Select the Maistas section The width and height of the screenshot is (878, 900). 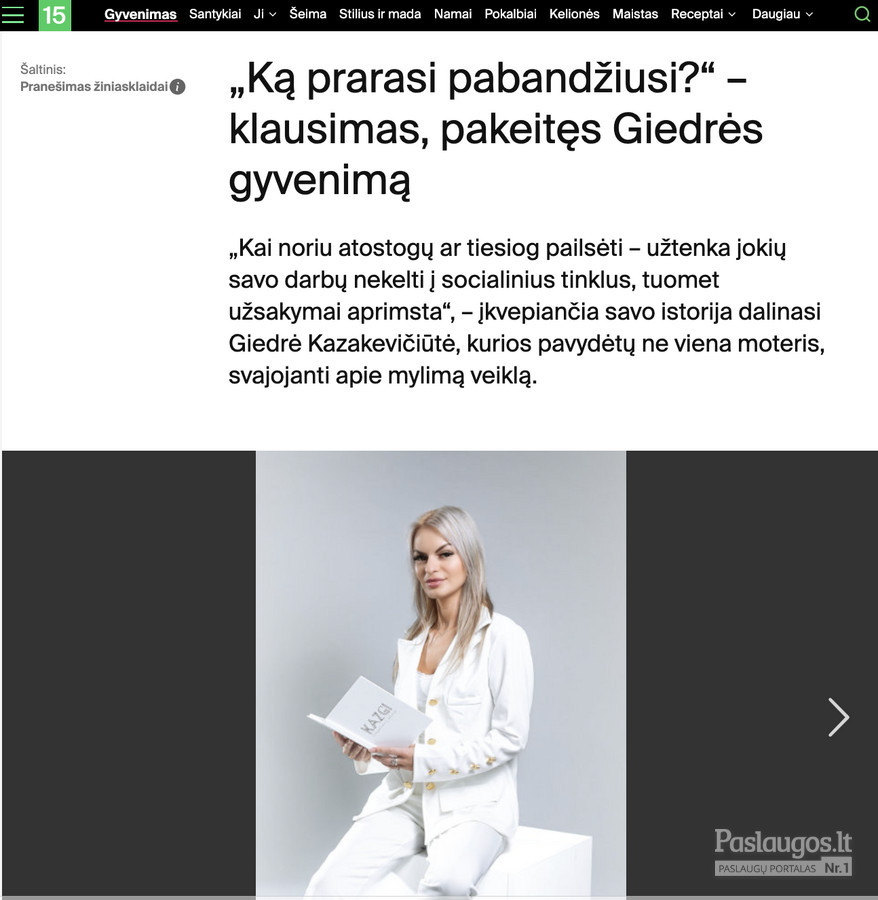635,14
